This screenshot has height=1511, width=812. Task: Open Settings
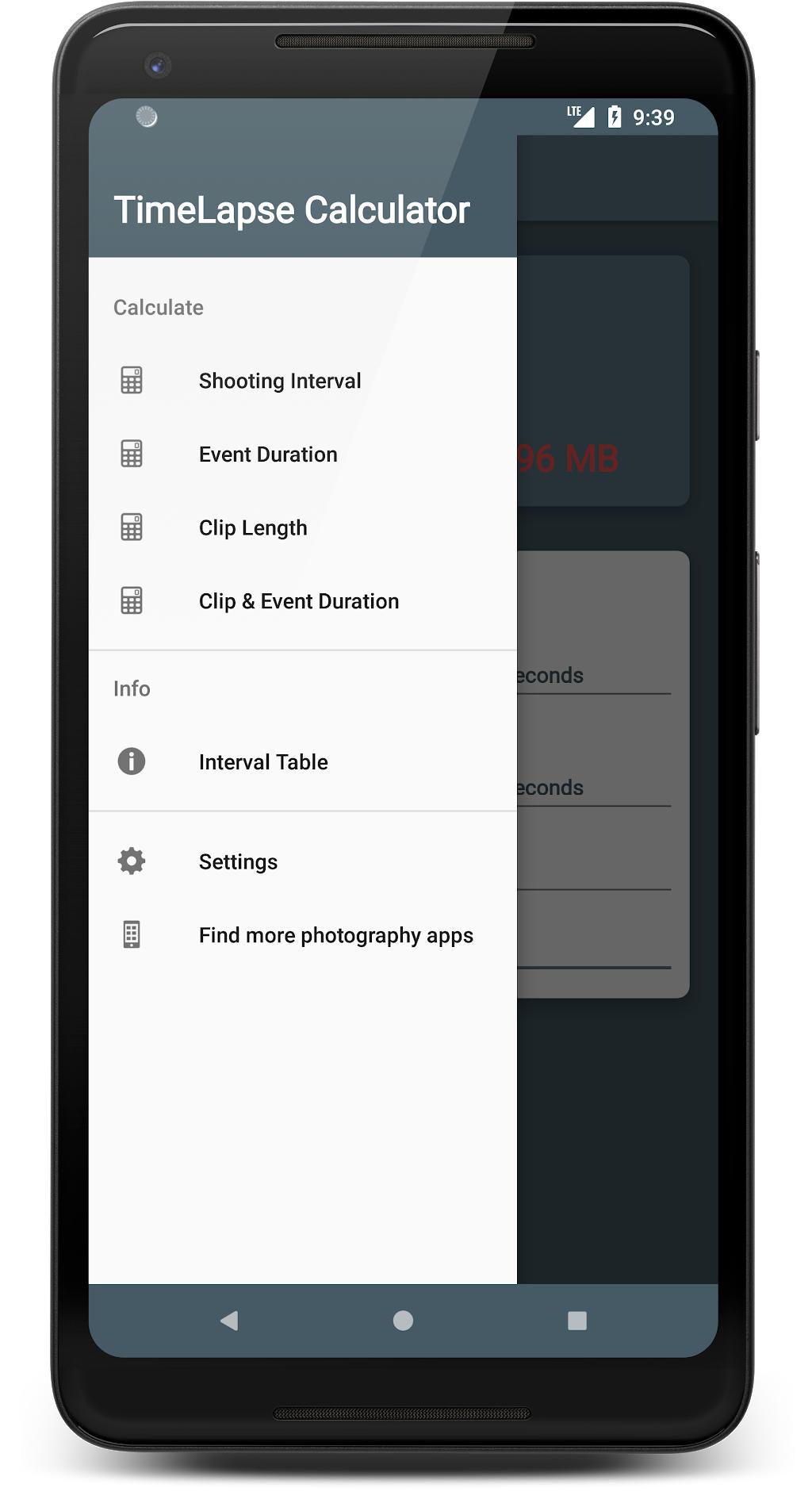[x=302, y=861]
